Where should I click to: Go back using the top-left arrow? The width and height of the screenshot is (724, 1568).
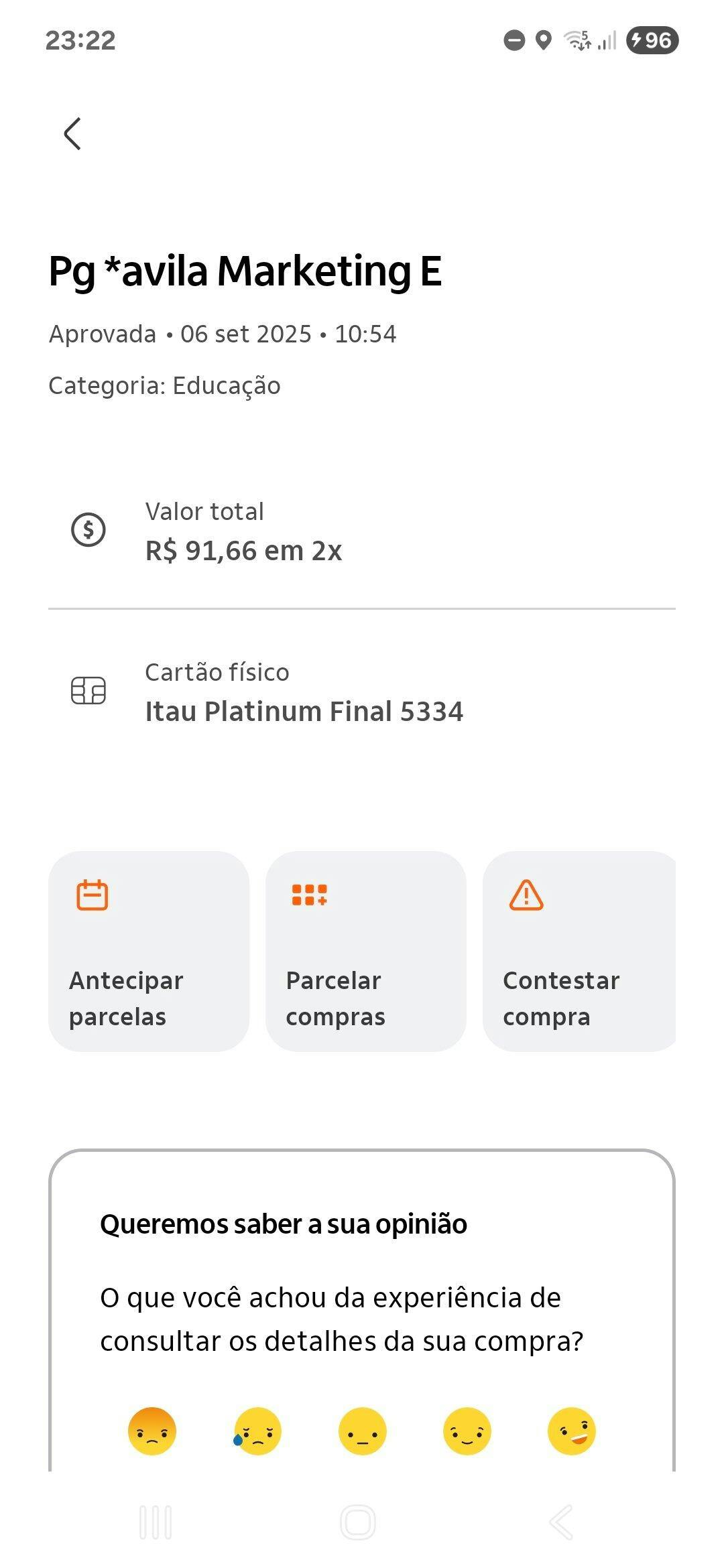72,133
